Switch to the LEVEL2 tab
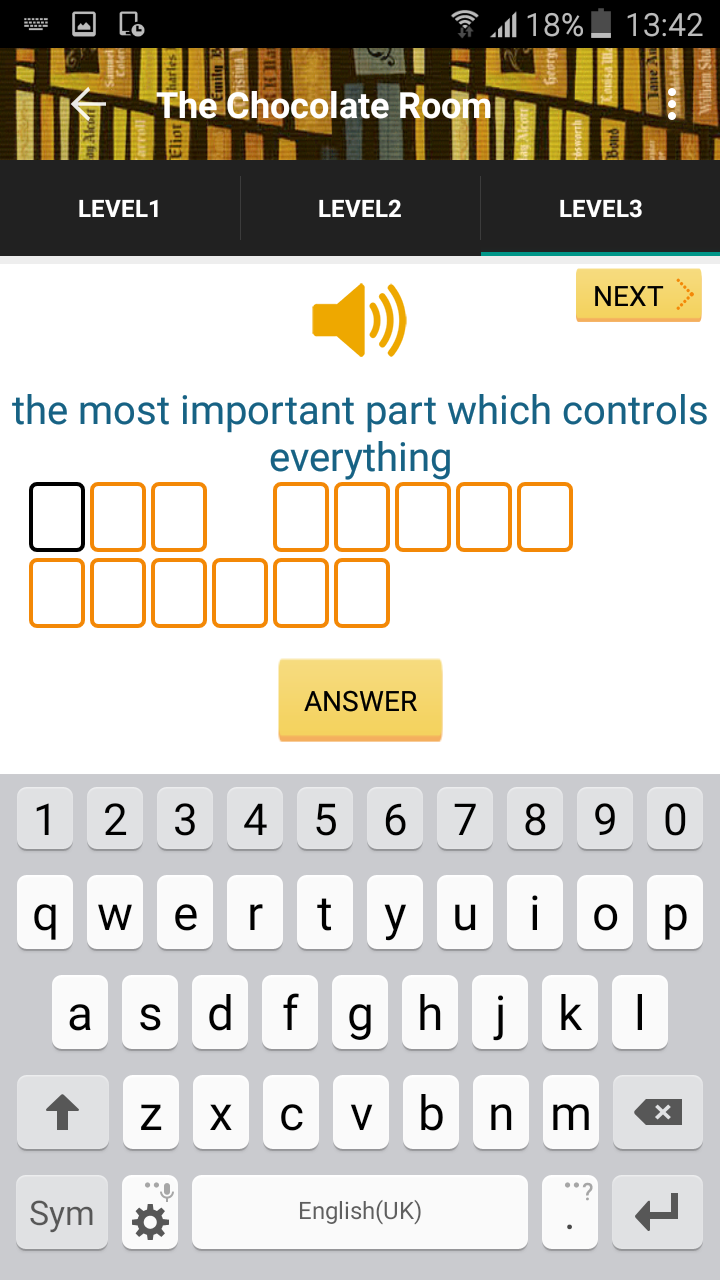Viewport: 720px width, 1280px height. [360, 209]
